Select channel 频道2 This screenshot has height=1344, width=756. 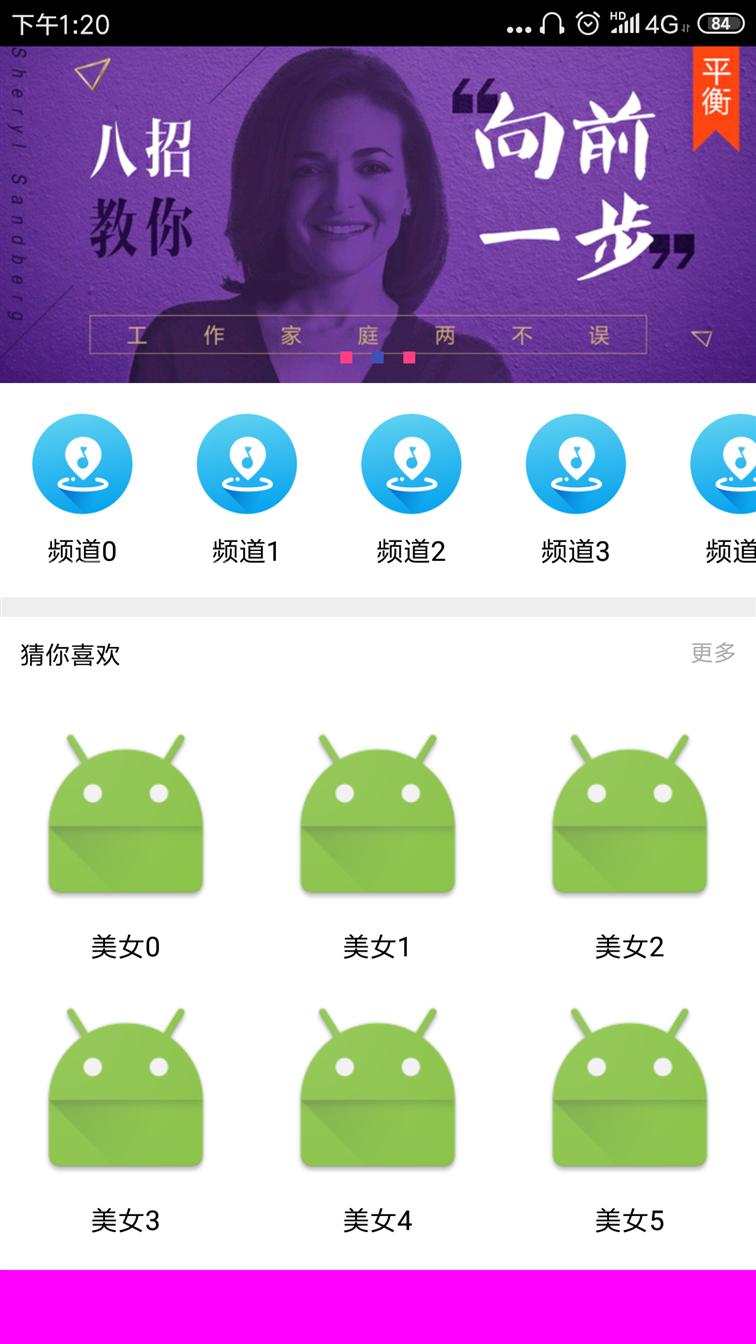click(411, 490)
